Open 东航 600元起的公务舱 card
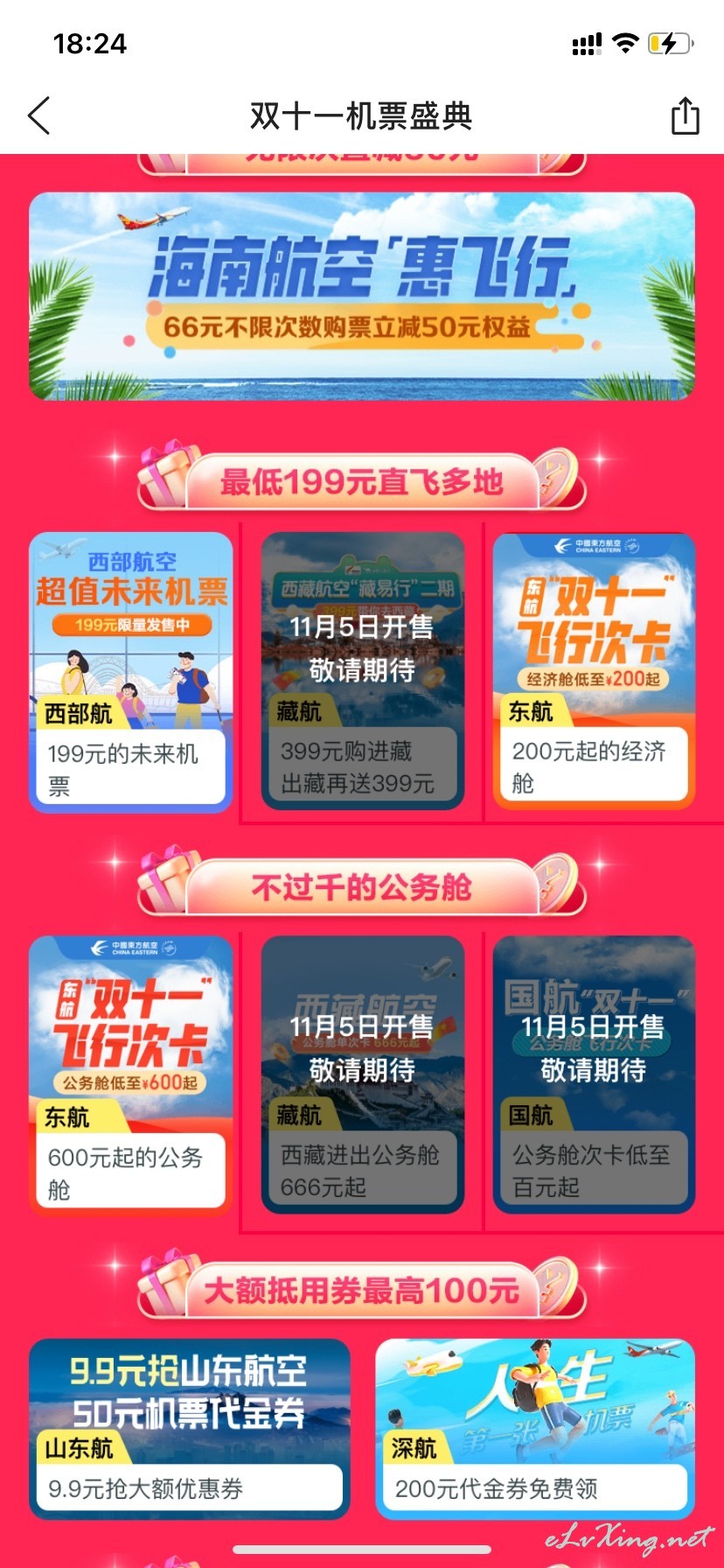724x1568 pixels. click(131, 1075)
